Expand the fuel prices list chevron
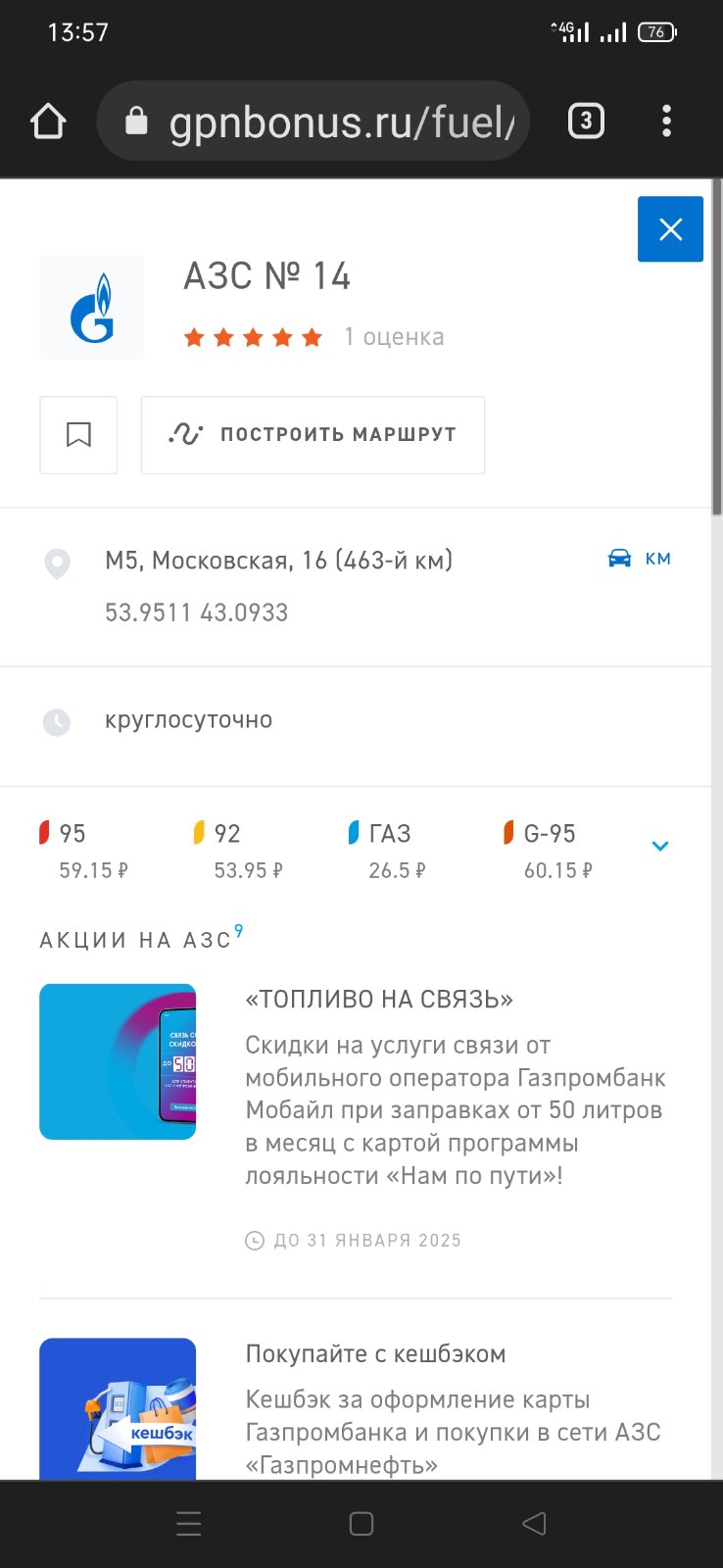The width and height of the screenshot is (723, 1568). pyautogui.click(x=660, y=846)
